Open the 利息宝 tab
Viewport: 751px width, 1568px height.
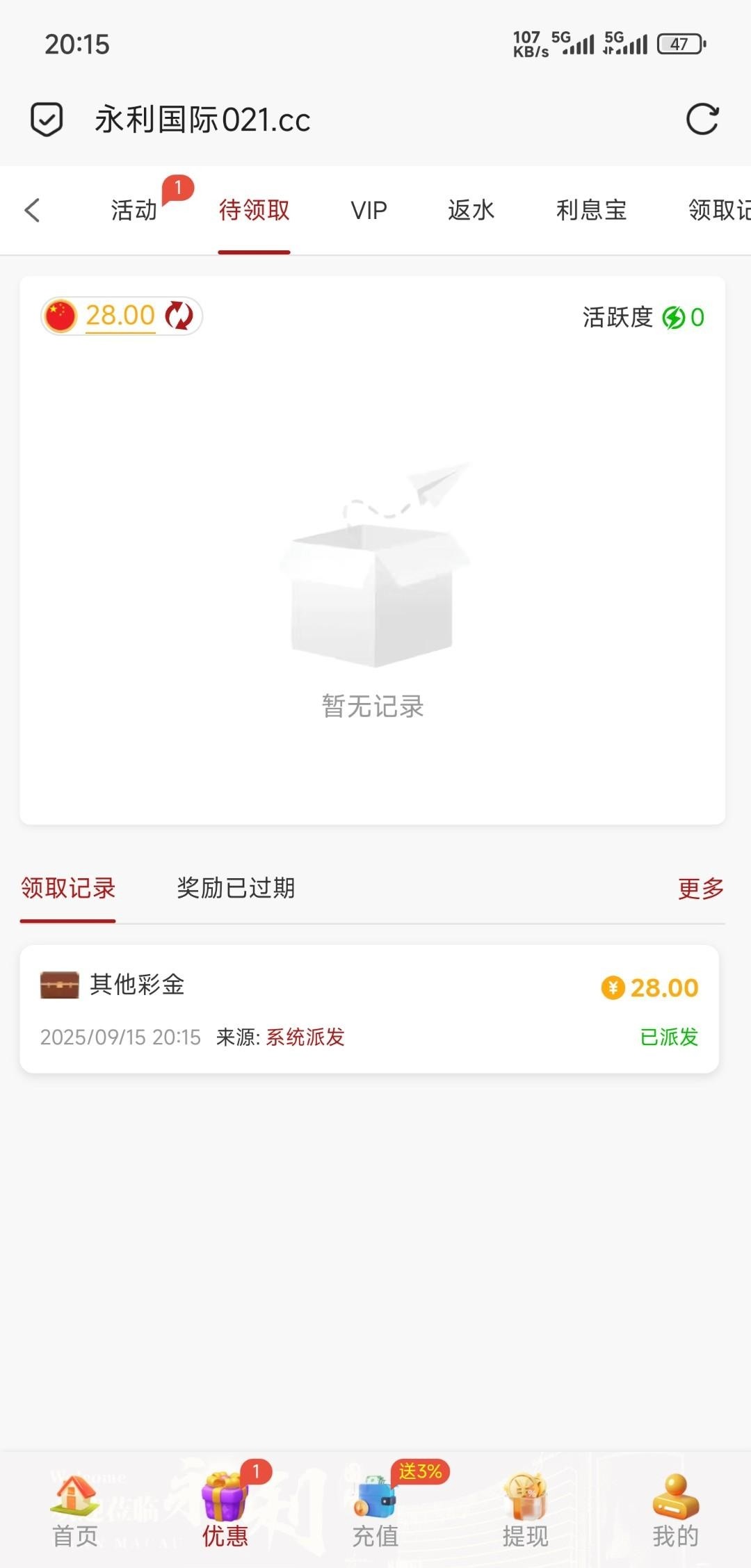click(591, 210)
